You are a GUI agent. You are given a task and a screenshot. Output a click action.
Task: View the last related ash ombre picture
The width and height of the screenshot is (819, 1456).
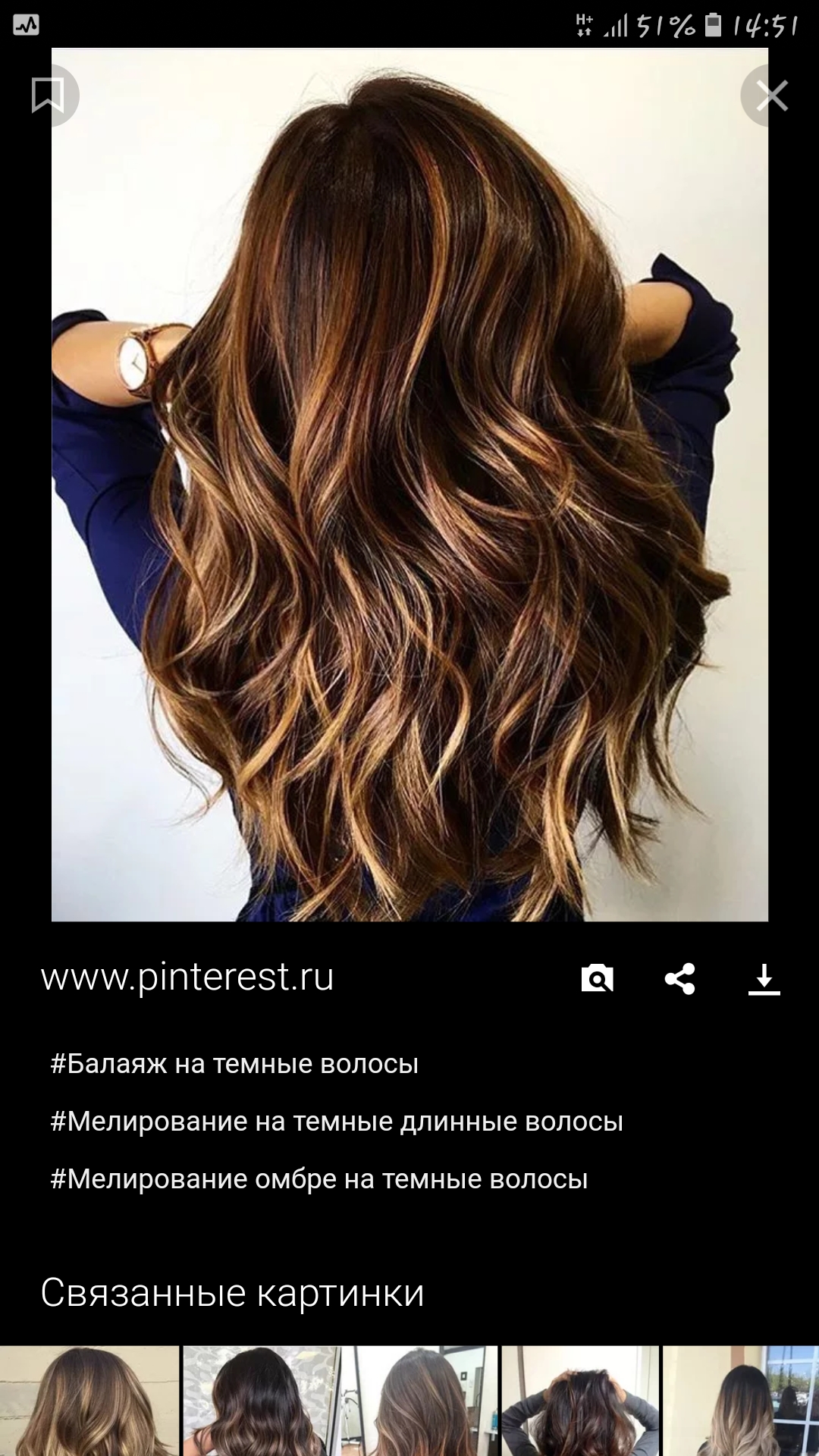(x=741, y=1400)
